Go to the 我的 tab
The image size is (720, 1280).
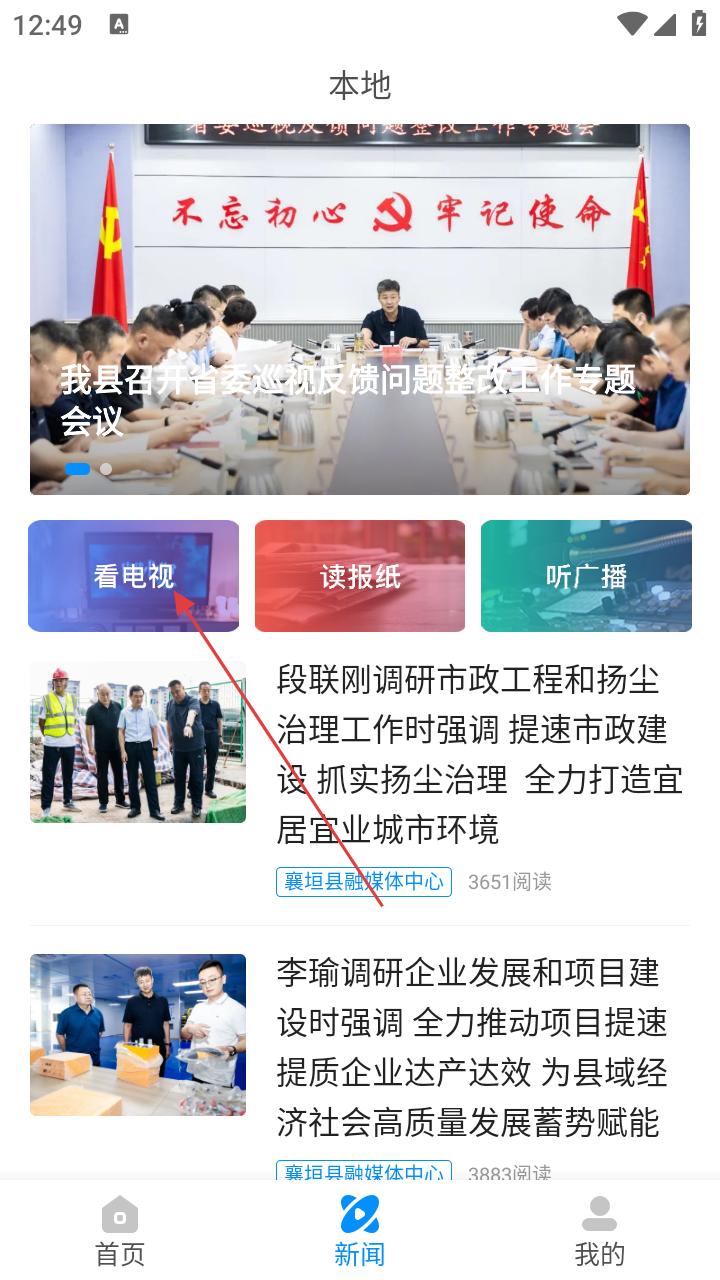coord(600,1231)
